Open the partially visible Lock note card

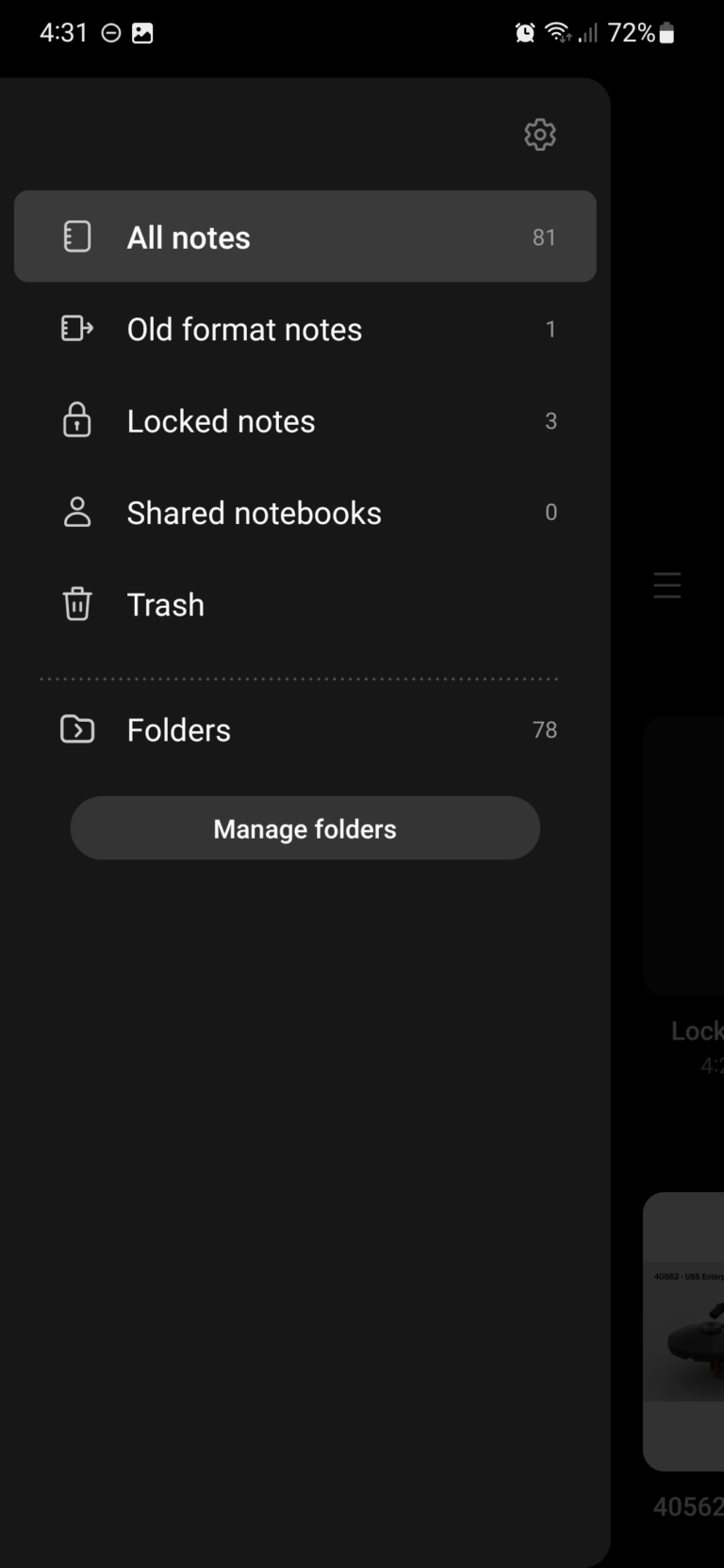(x=688, y=856)
